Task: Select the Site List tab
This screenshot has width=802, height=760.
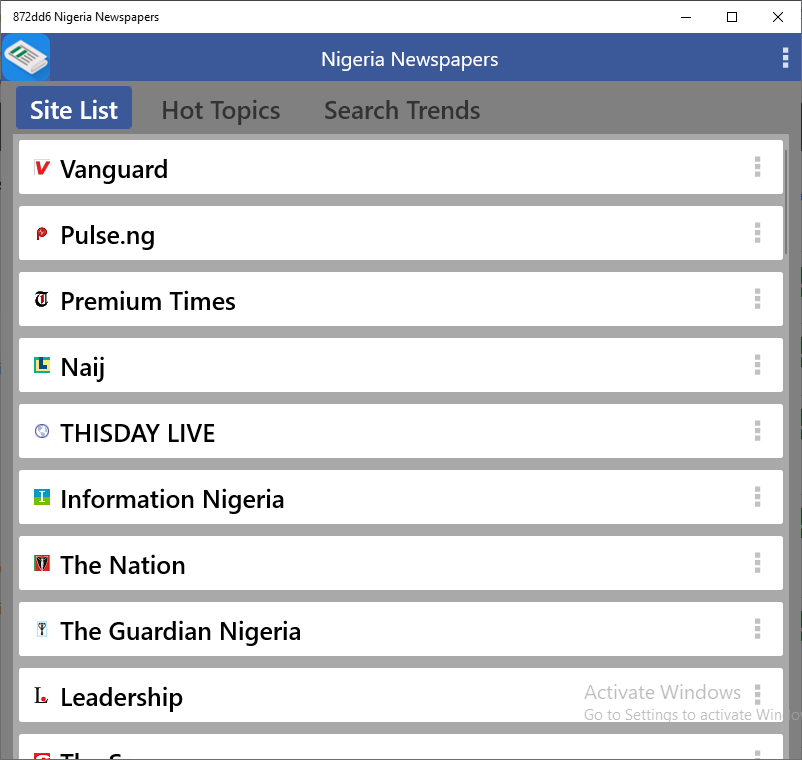Action: tap(74, 110)
